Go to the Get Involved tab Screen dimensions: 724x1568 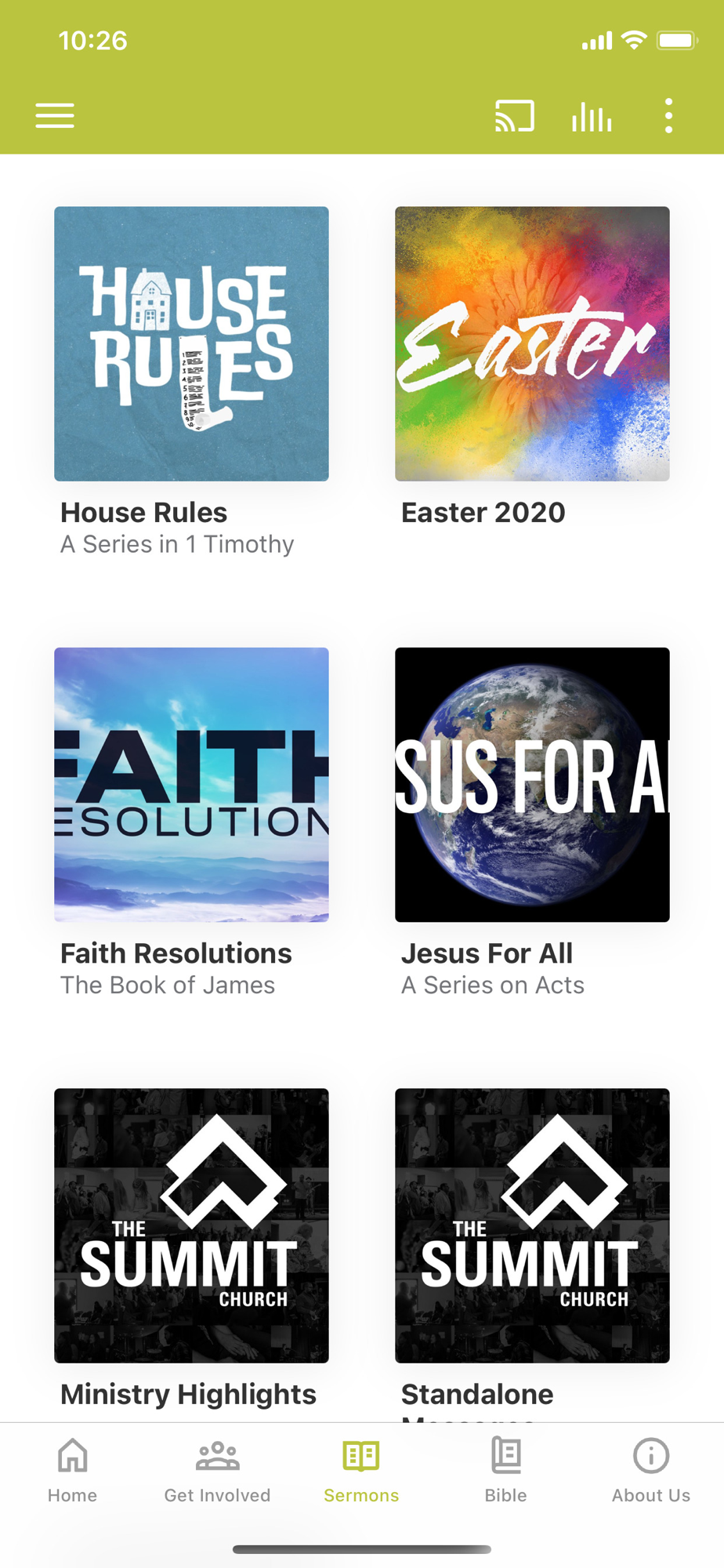[217, 1470]
